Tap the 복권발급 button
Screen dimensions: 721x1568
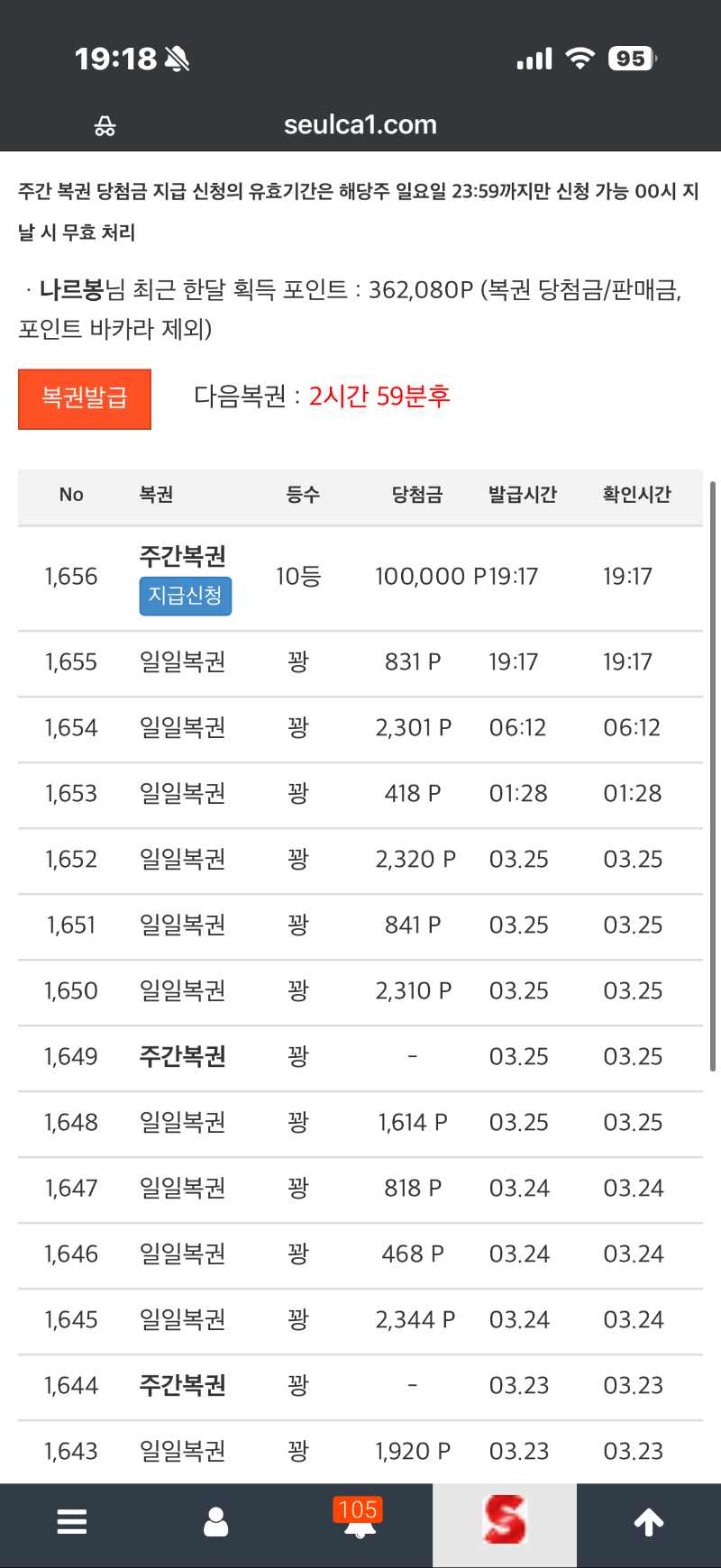pyautogui.click(x=85, y=398)
